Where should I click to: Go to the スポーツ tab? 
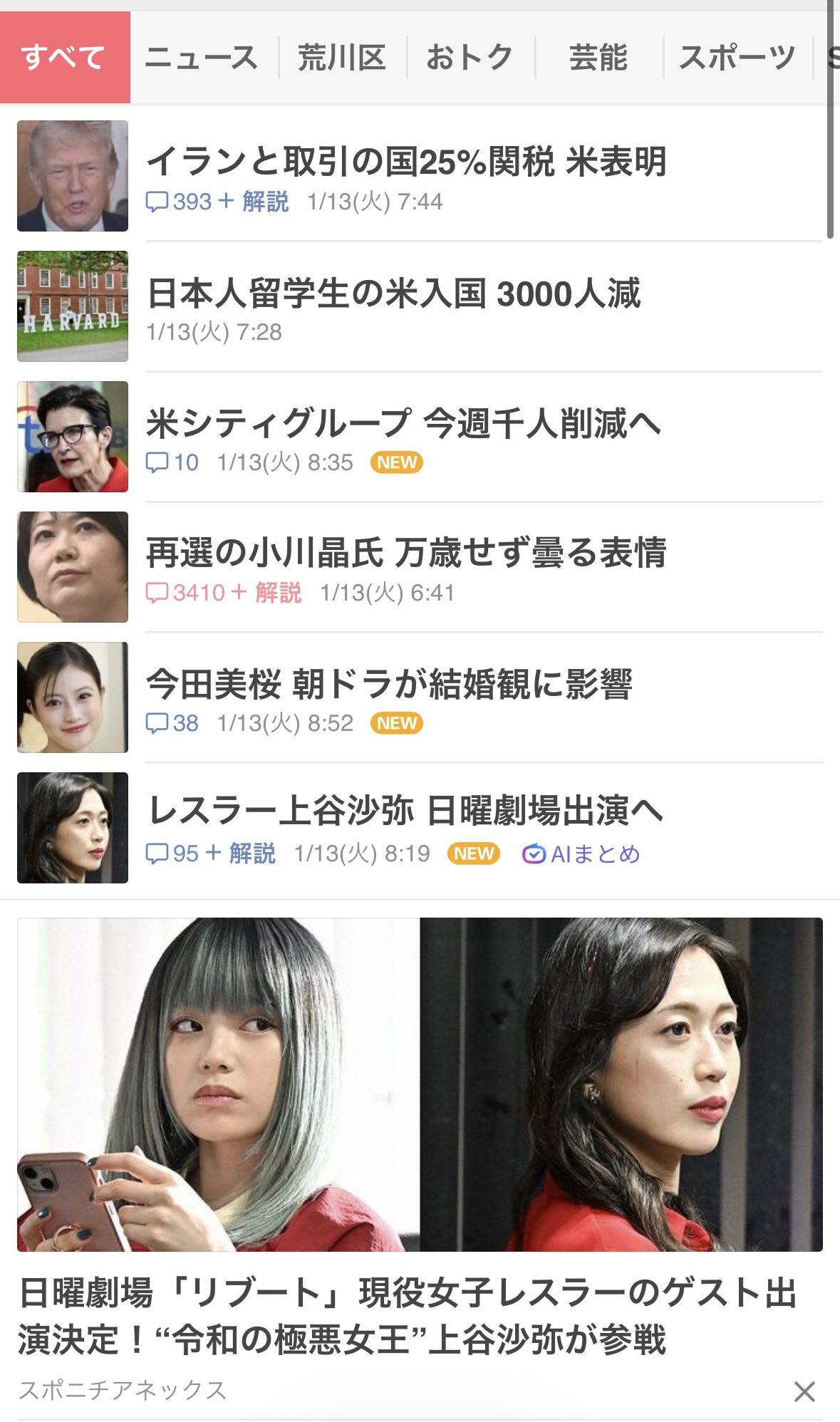[x=737, y=58]
